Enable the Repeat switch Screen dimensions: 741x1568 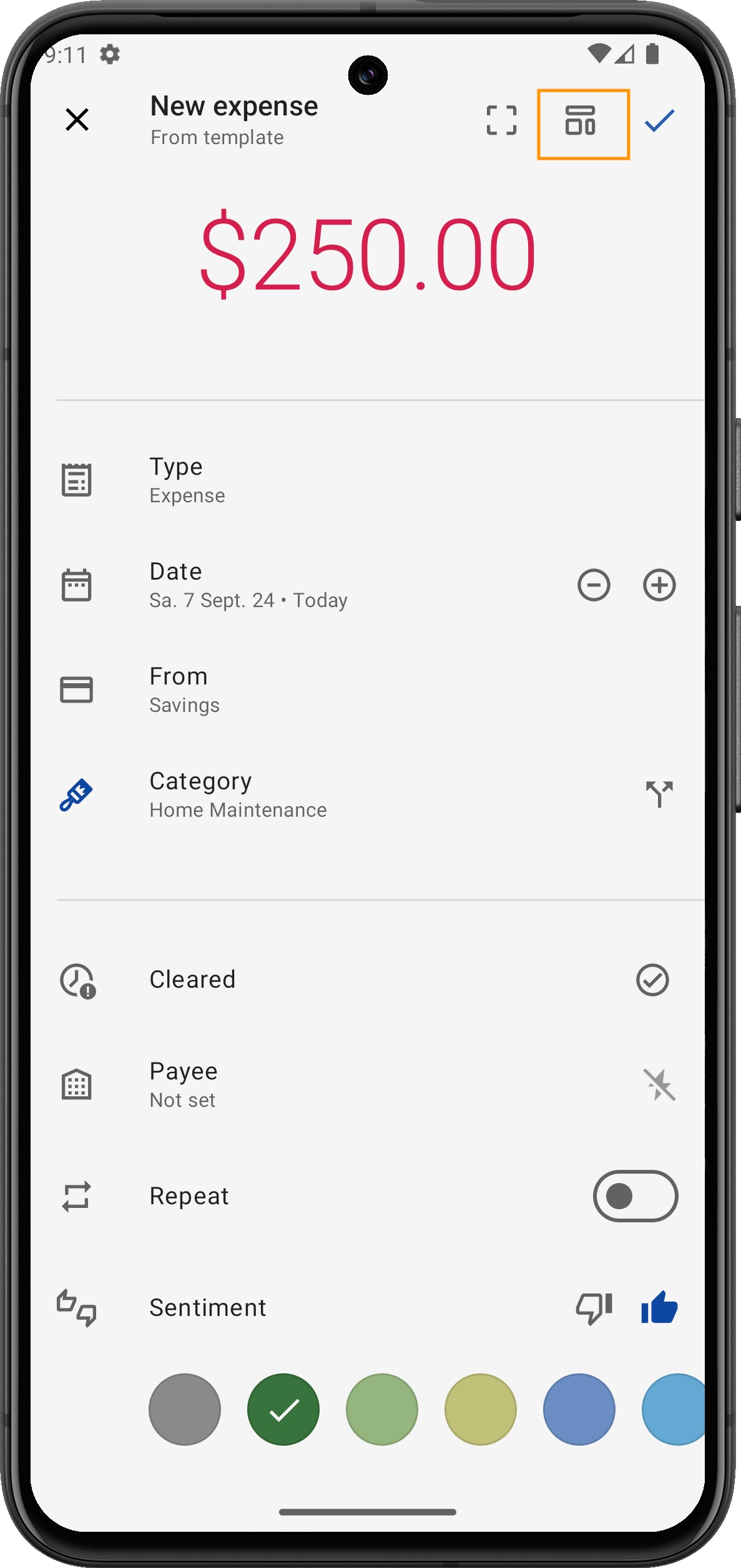tap(635, 1196)
